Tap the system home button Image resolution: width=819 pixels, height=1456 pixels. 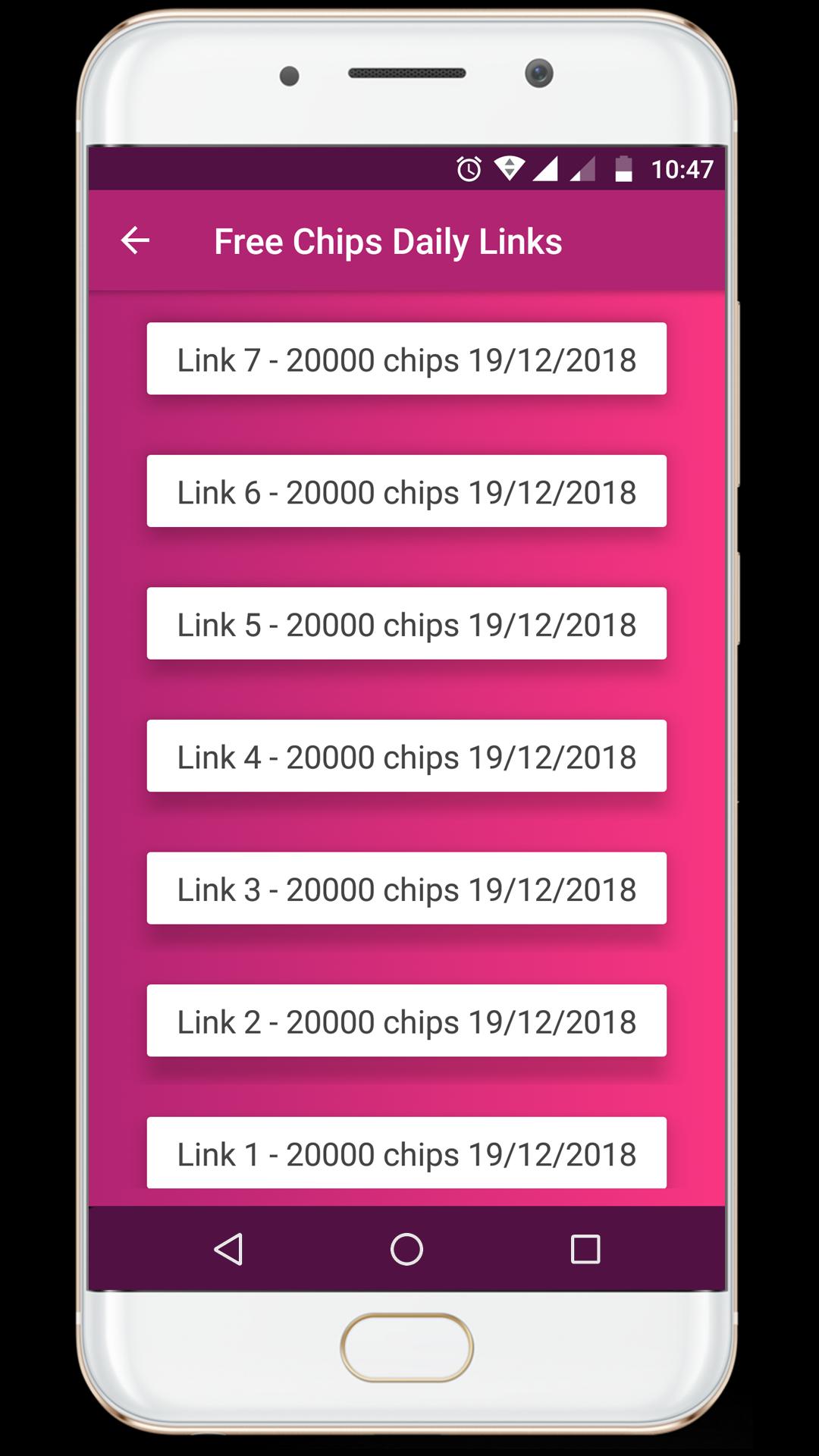pos(406,1249)
